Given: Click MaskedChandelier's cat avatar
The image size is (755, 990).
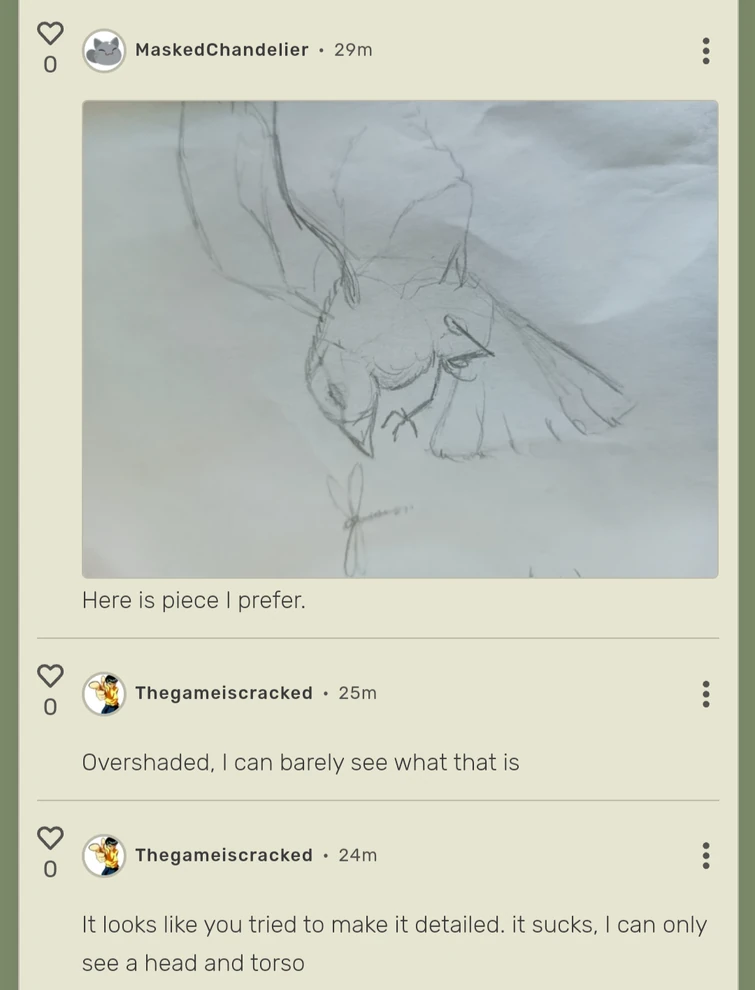Looking at the screenshot, I should tap(103, 50).
